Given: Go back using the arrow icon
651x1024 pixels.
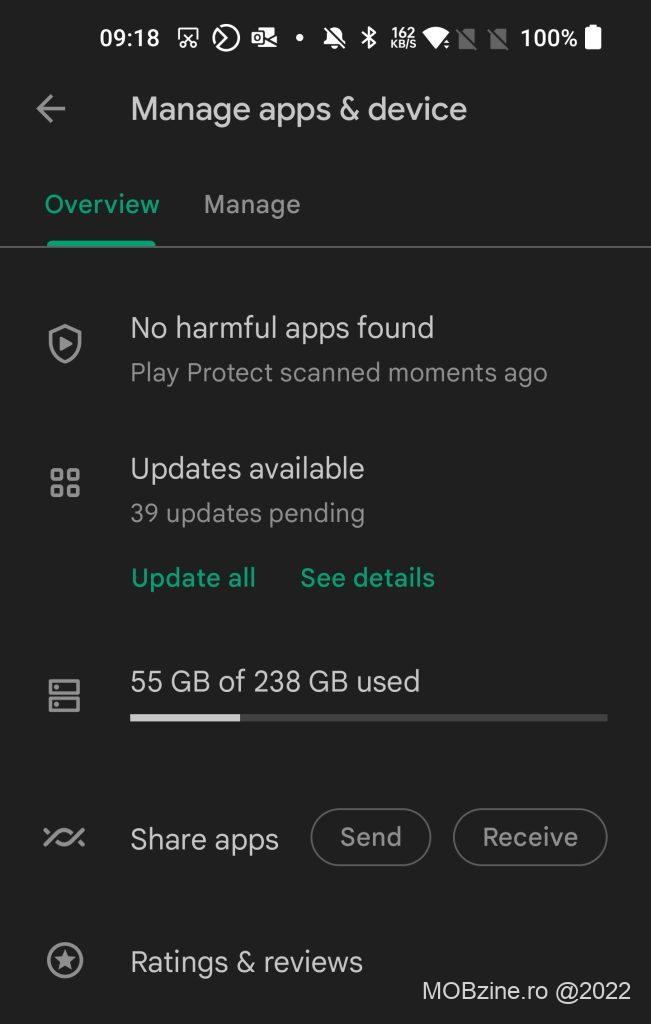Looking at the screenshot, I should point(50,109).
